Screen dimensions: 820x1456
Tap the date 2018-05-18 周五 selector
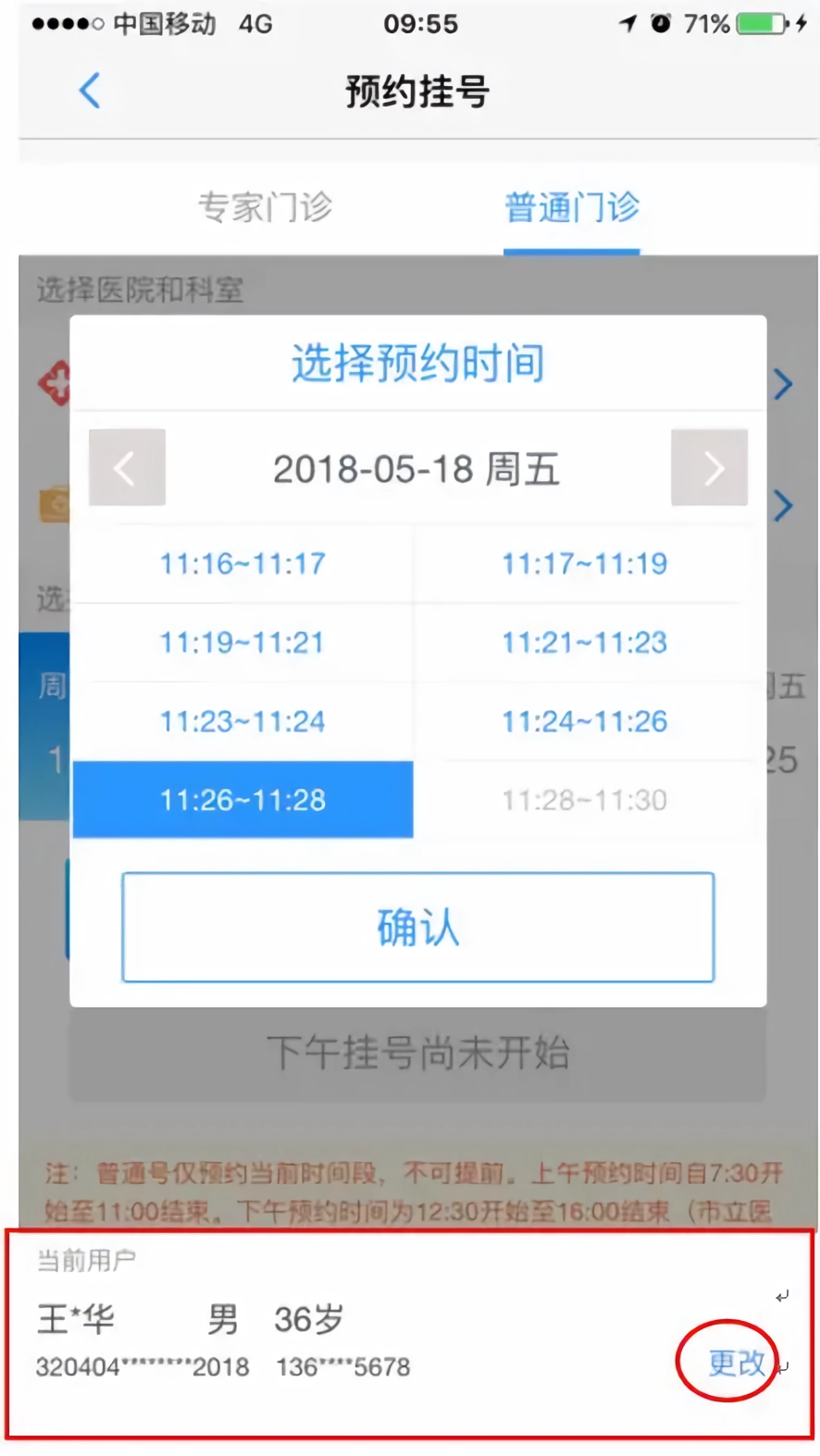coord(416,468)
